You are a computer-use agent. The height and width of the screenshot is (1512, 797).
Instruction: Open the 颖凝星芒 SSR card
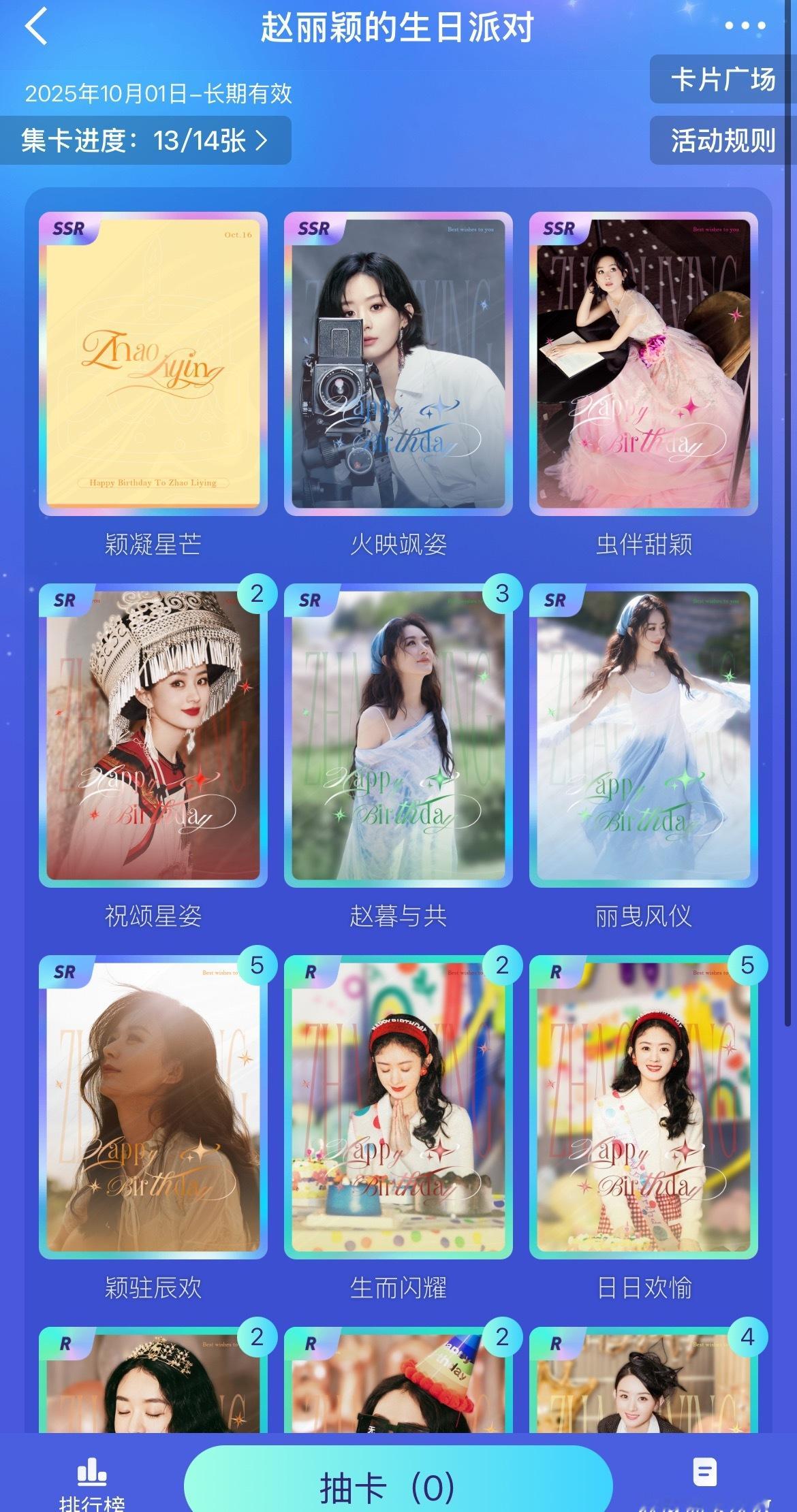pos(153,364)
